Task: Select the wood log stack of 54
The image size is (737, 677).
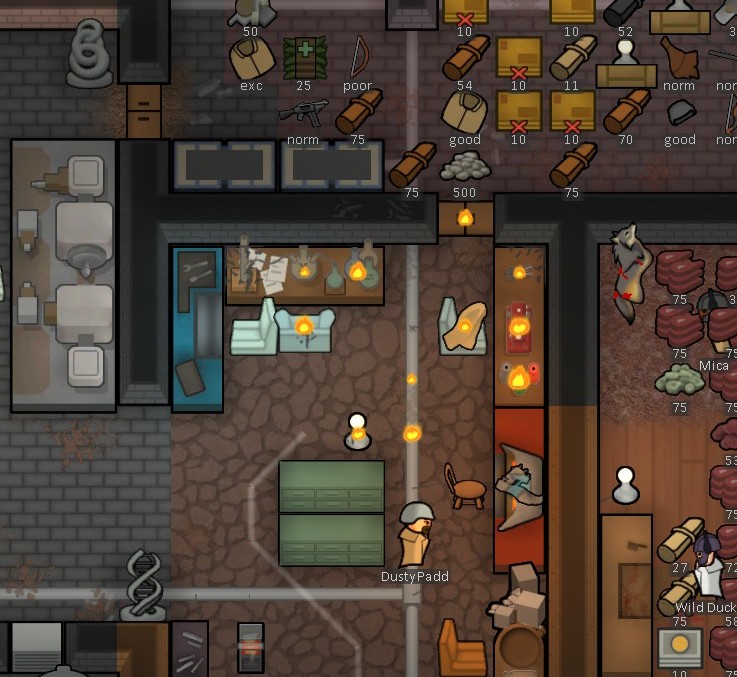Action: coord(466,58)
